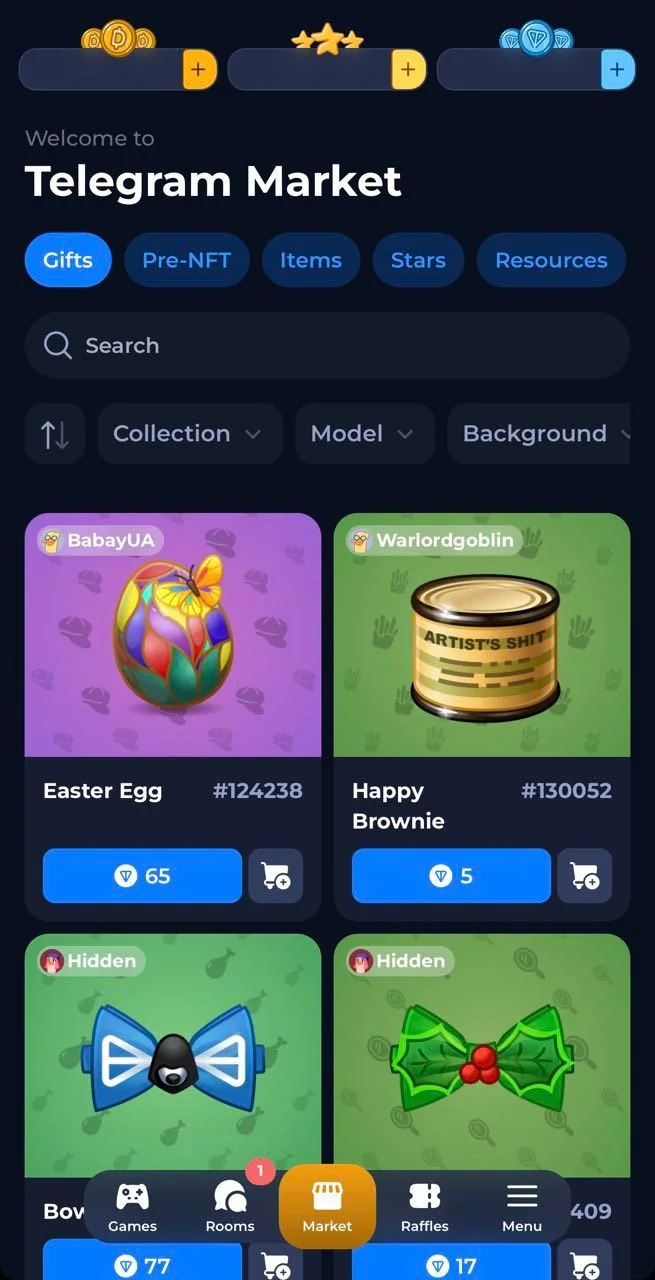Select the Gifts category chip
This screenshot has height=1280, width=655.
(x=68, y=260)
